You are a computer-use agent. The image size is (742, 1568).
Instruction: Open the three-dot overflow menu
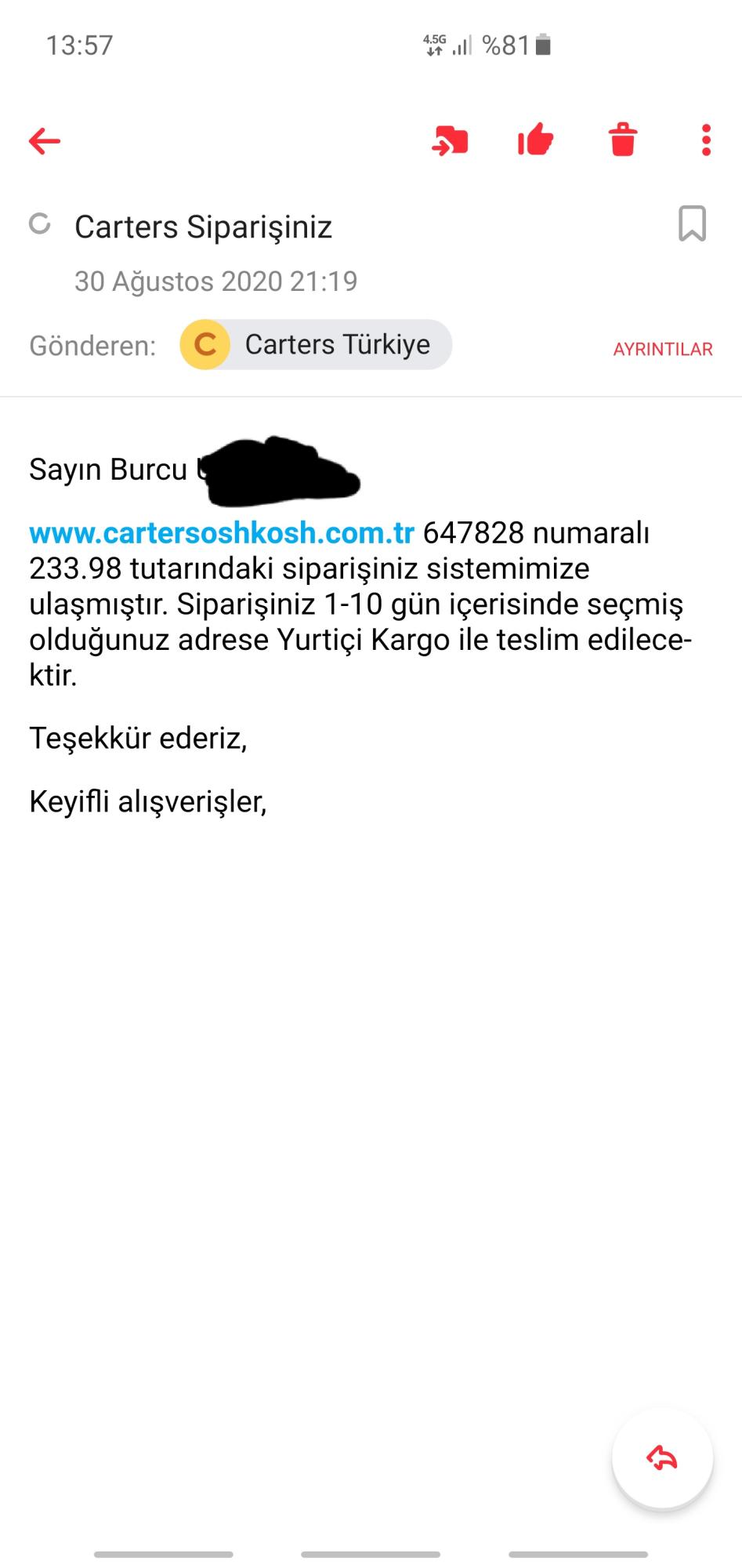tap(706, 140)
